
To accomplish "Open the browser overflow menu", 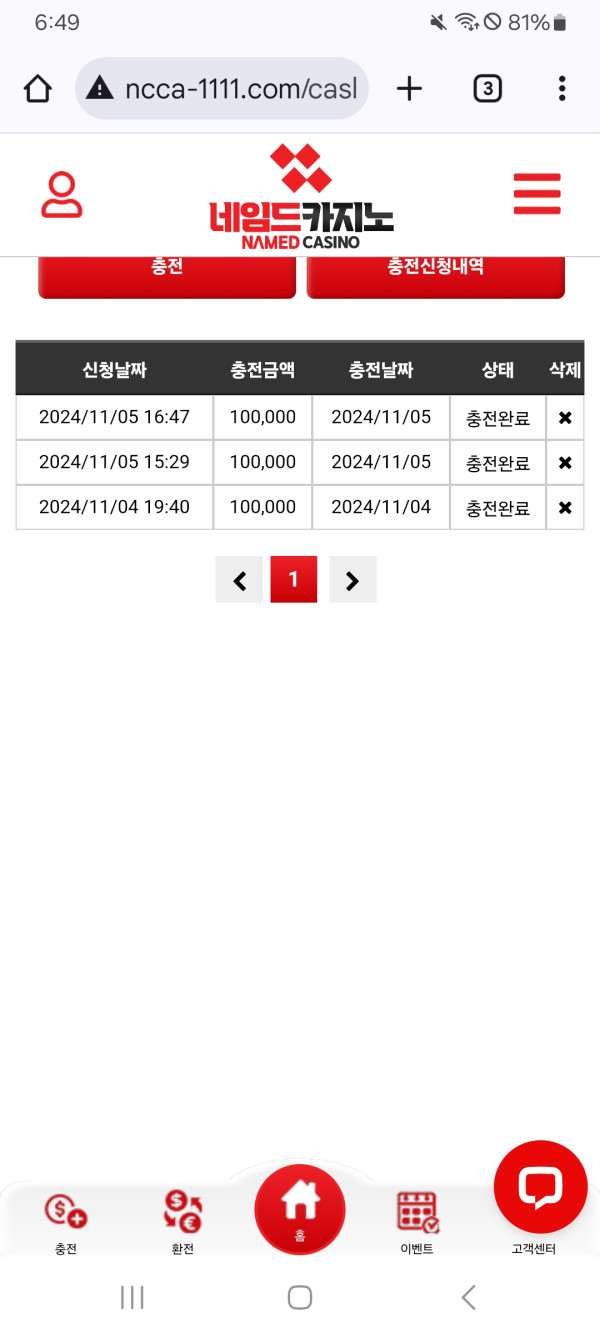I will click(562, 89).
